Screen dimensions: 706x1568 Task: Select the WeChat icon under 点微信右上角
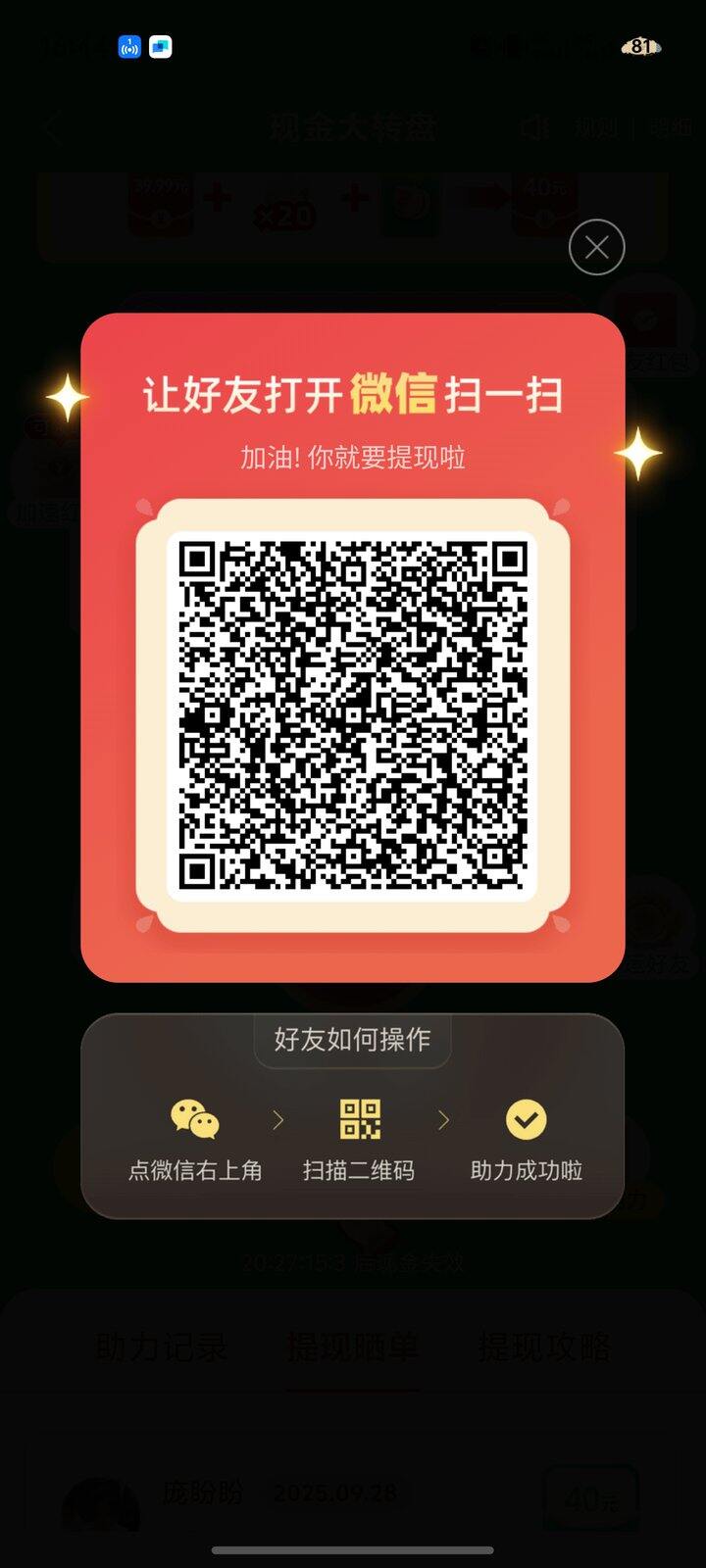(x=193, y=1117)
